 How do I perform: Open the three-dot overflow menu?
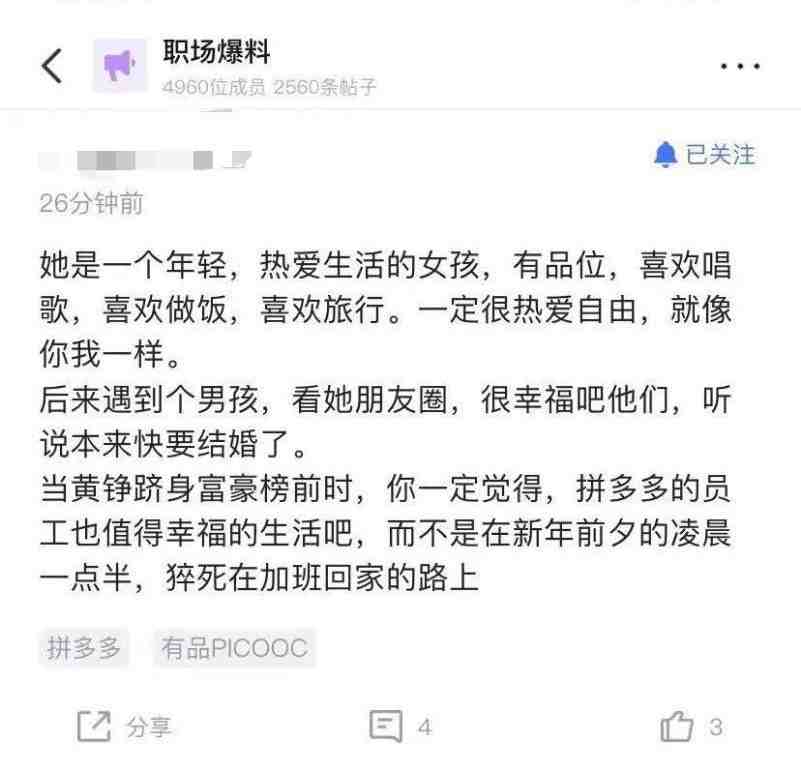740,66
